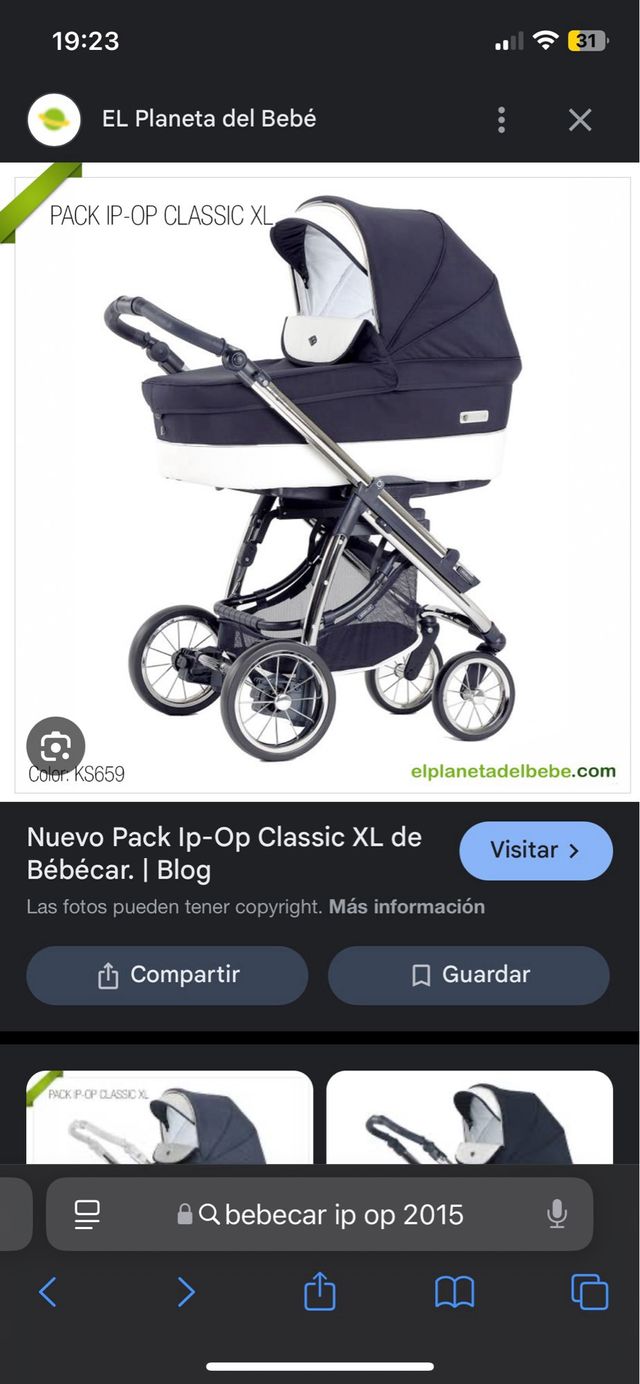The height and width of the screenshot is (1384, 640).
Task: Open the Nuevo Pack Ip-Op Classic XL title
Action: pos(224,853)
